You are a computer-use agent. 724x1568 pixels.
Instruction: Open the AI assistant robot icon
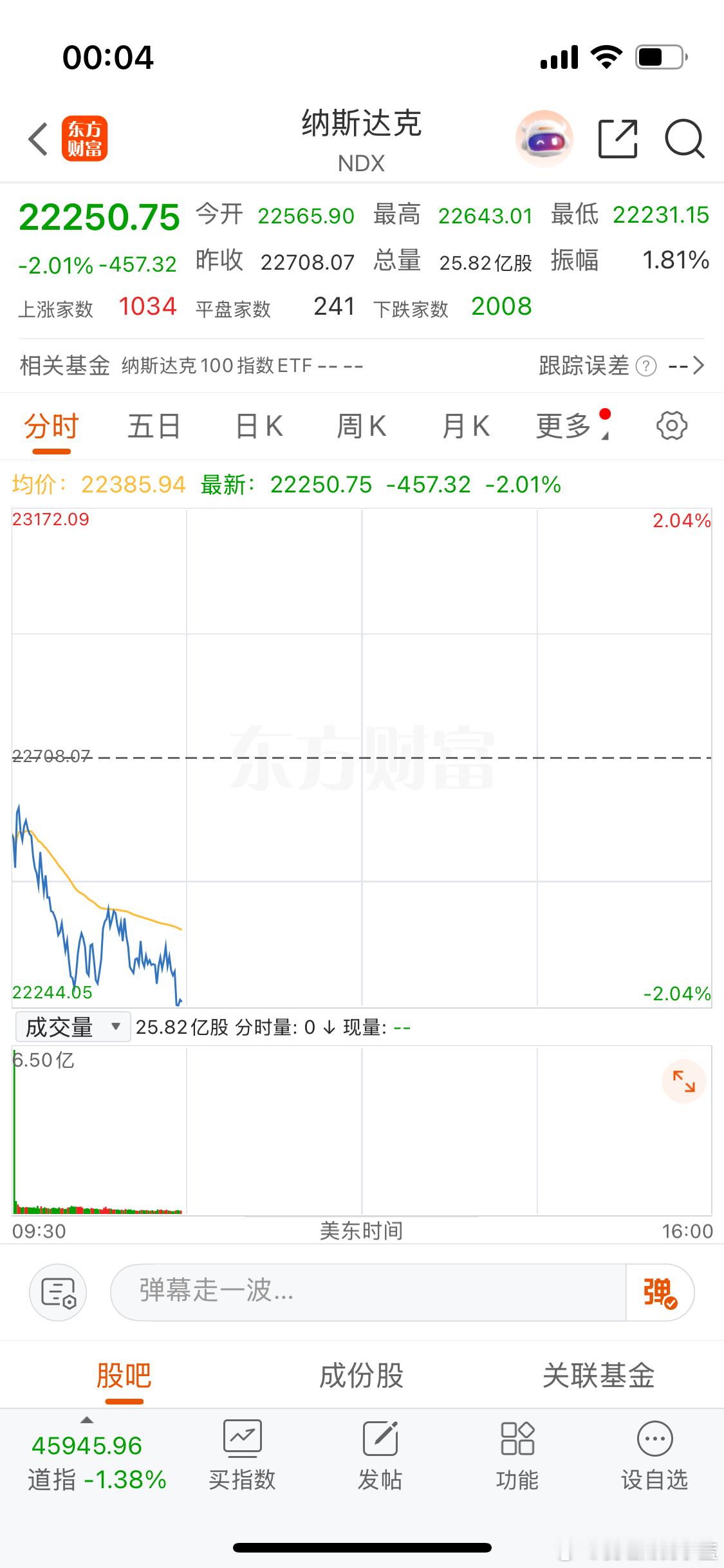[544, 138]
